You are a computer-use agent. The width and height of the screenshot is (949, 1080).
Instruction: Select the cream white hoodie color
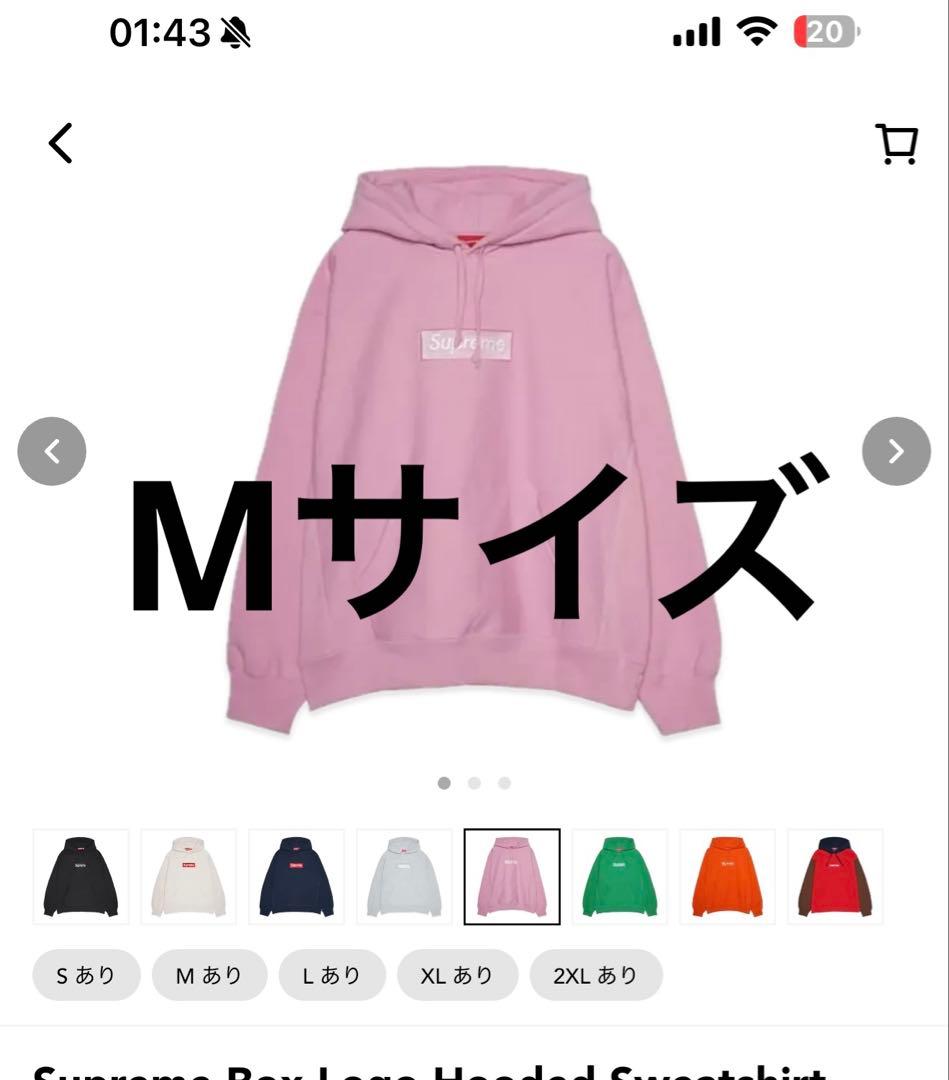tap(189, 876)
